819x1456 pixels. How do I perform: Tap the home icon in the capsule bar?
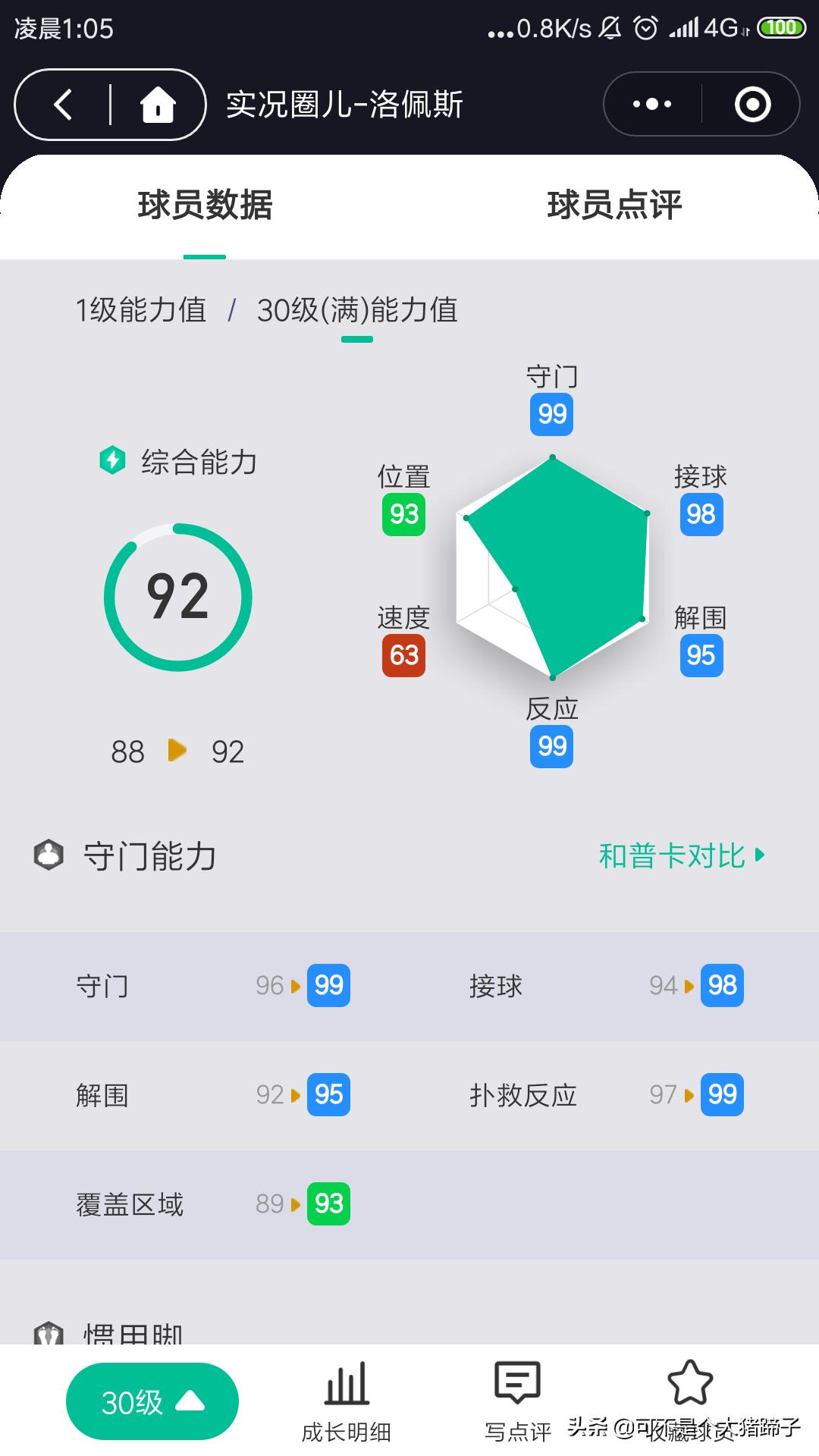(x=158, y=105)
